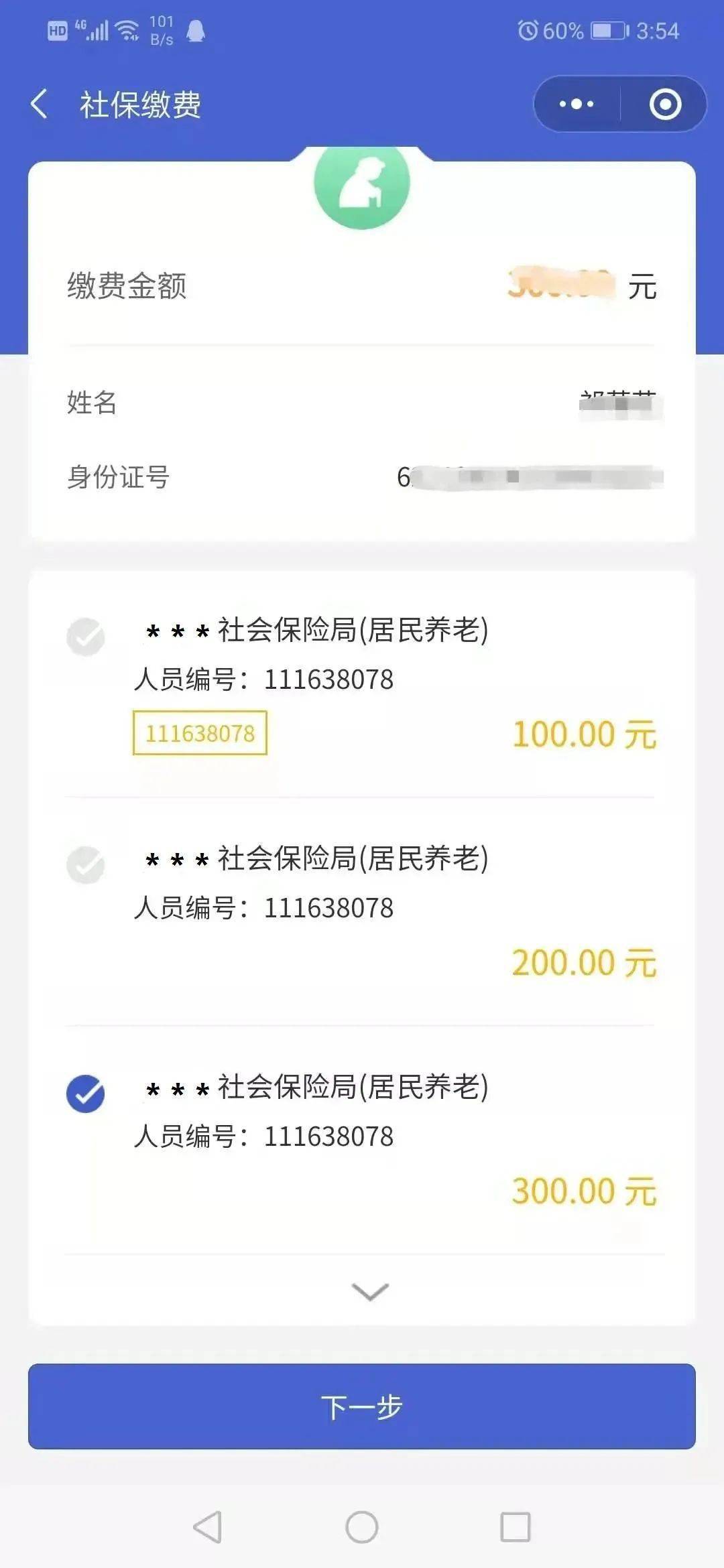Viewport: 724px width, 1568px height.
Task: Tap the system home button
Action: point(362,1528)
